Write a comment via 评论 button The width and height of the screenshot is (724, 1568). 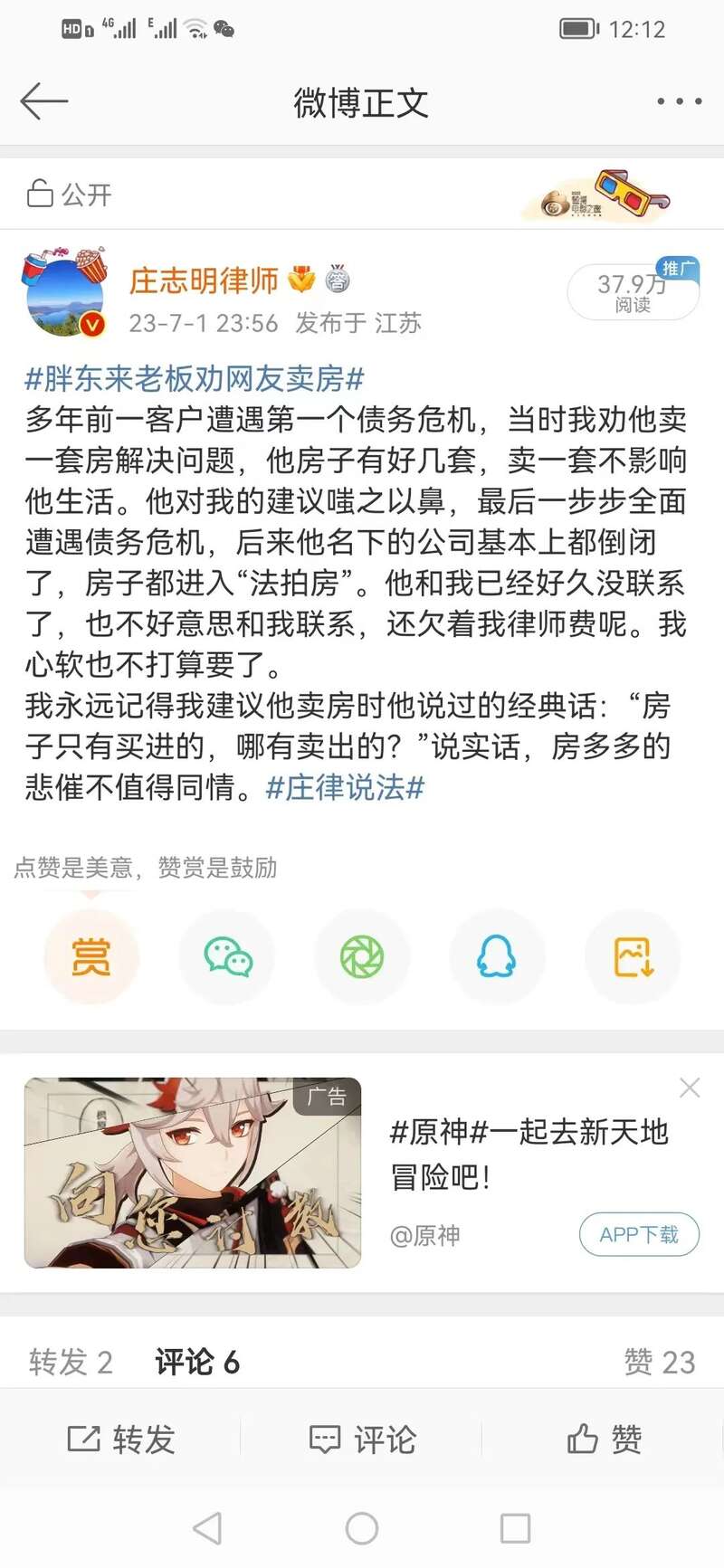point(362,1438)
